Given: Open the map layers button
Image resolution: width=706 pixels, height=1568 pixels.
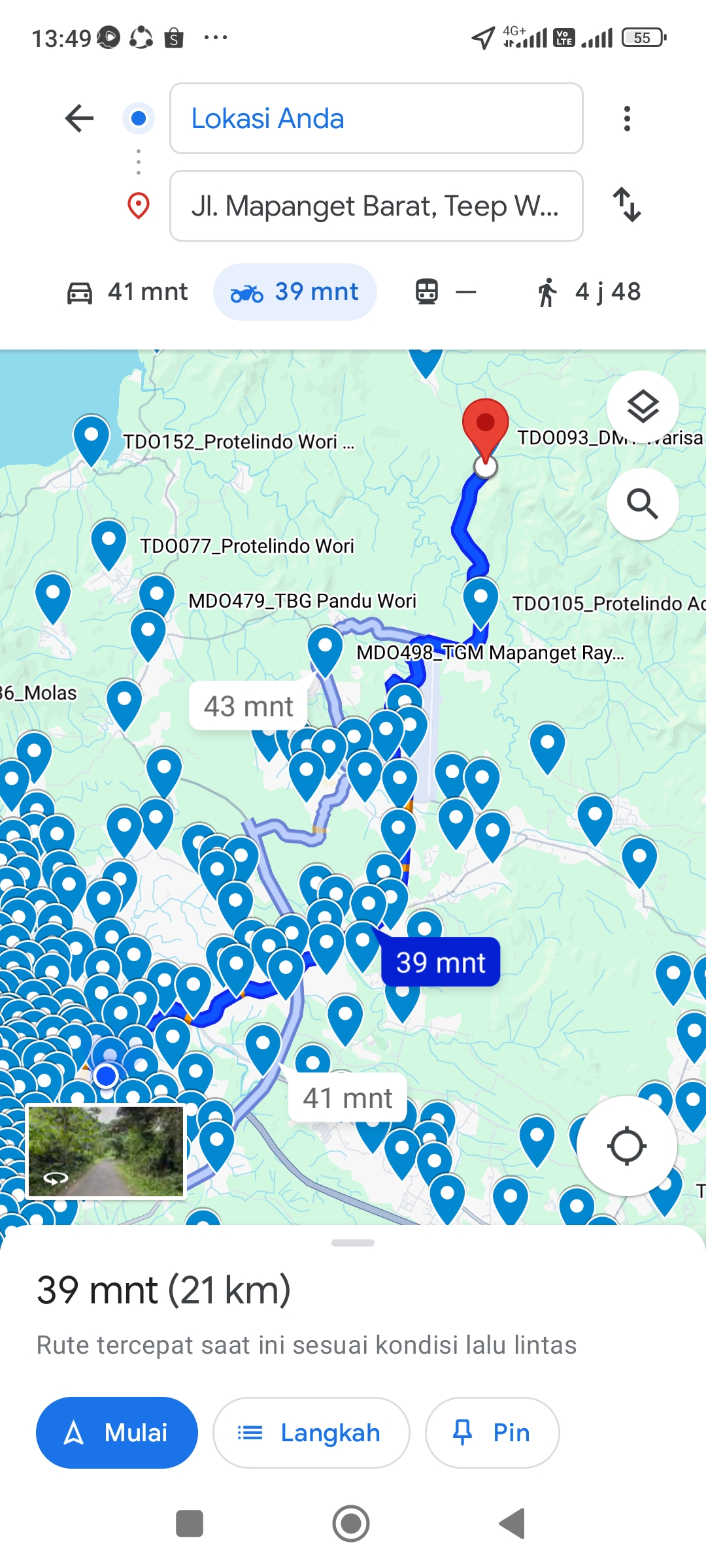Looking at the screenshot, I should (x=643, y=406).
